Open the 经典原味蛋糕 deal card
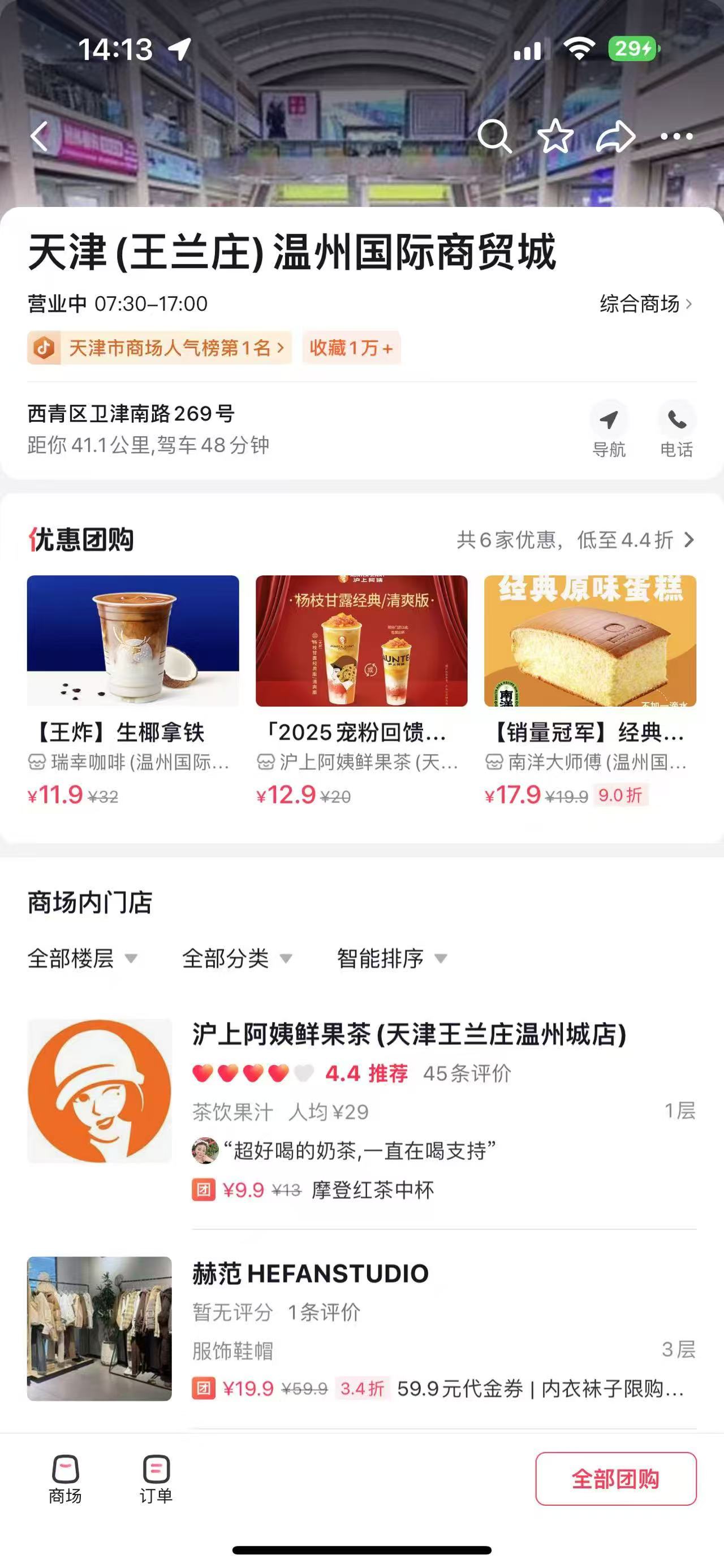 [589, 689]
